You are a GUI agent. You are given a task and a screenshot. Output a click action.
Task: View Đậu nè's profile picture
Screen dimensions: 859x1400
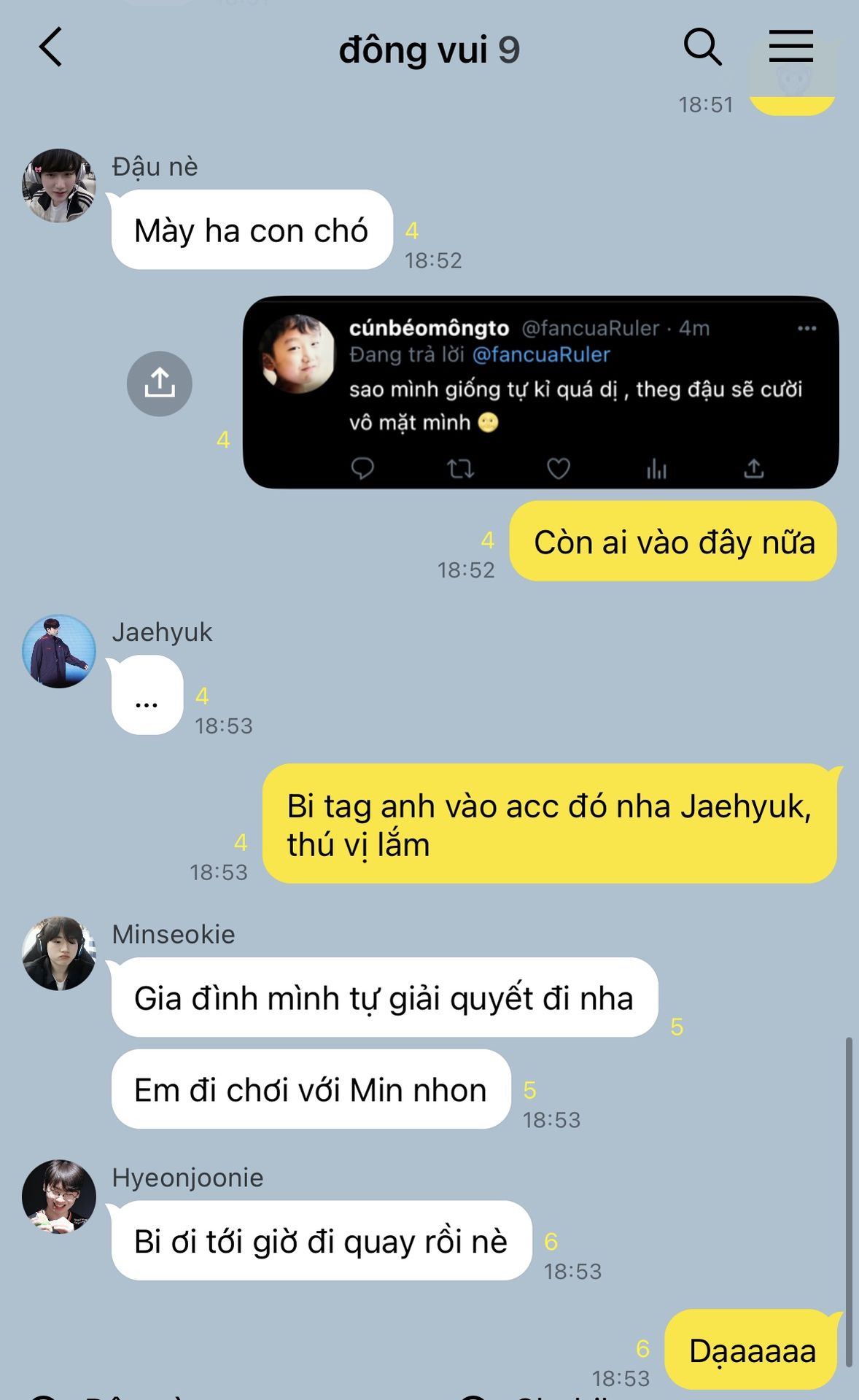(59, 185)
